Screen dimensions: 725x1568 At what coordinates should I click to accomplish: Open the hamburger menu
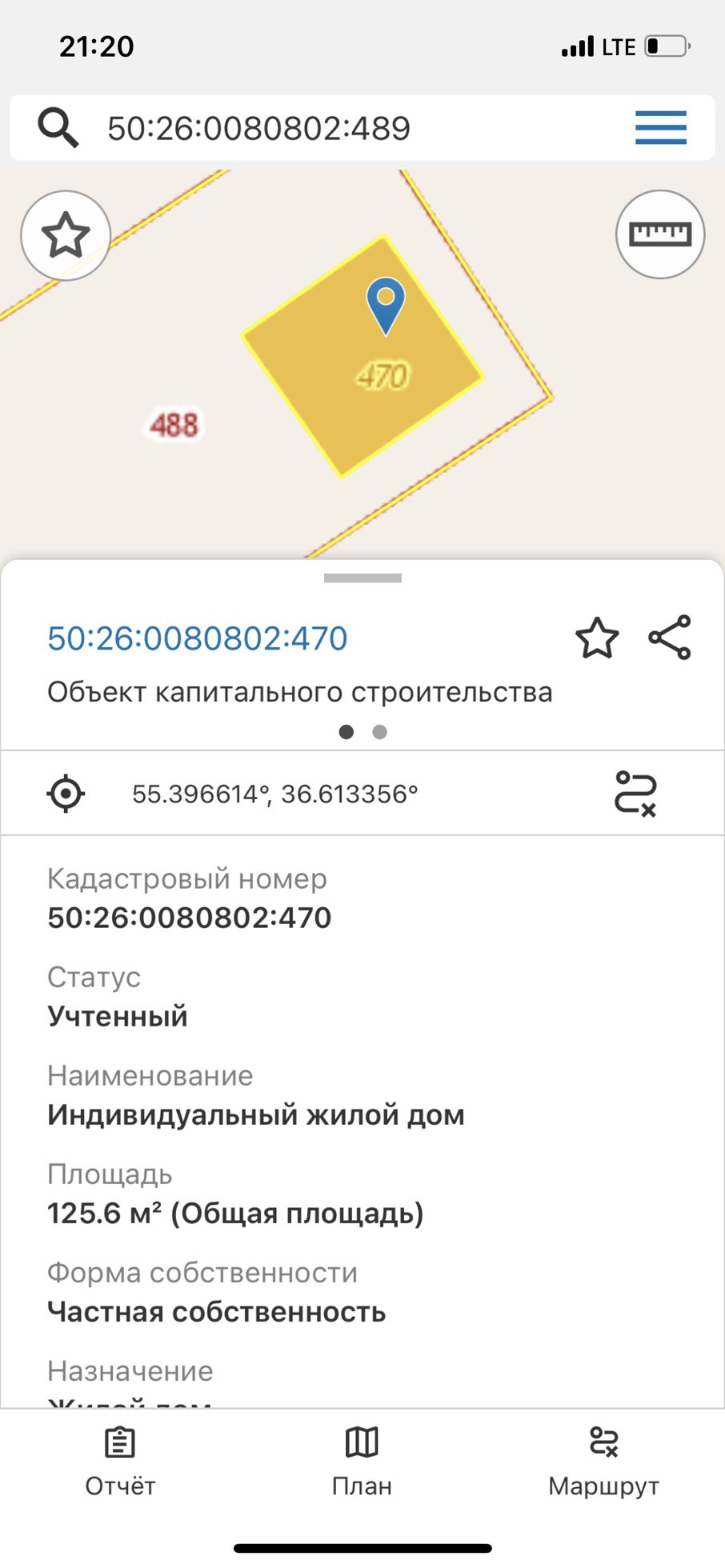(660, 128)
